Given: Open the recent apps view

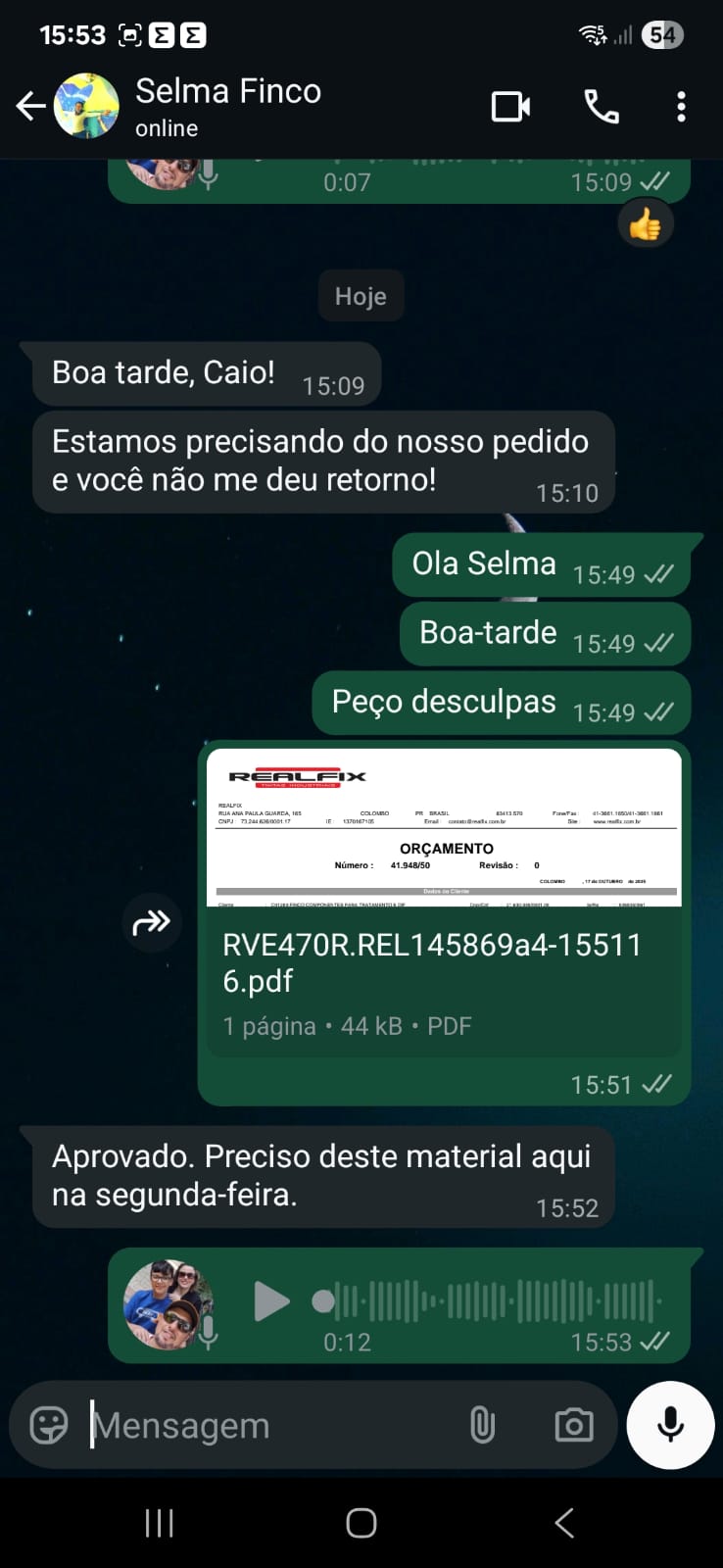Looking at the screenshot, I should (159, 1523).
